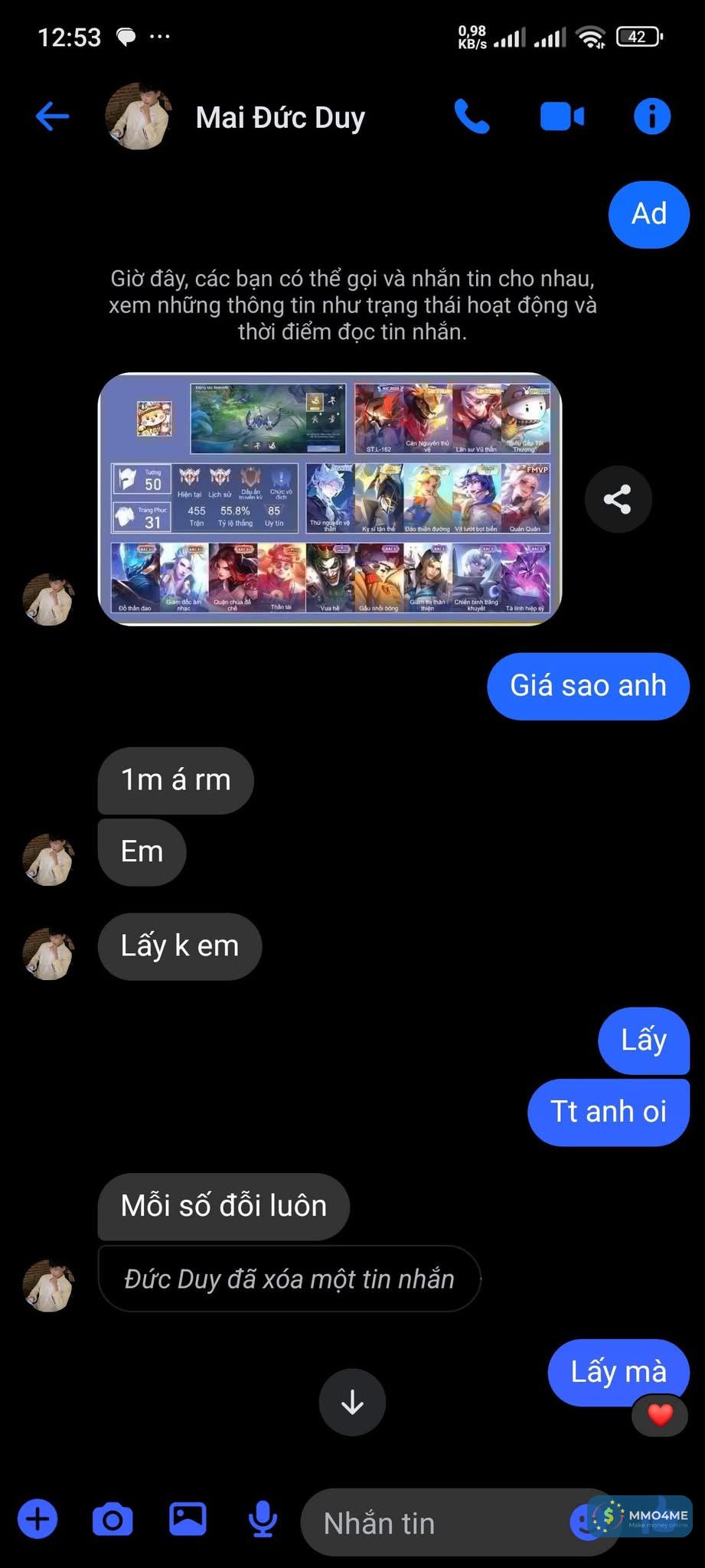Start a voice call with Mai Đức Duy
The image size is (705, 1568).
point(472,117)
